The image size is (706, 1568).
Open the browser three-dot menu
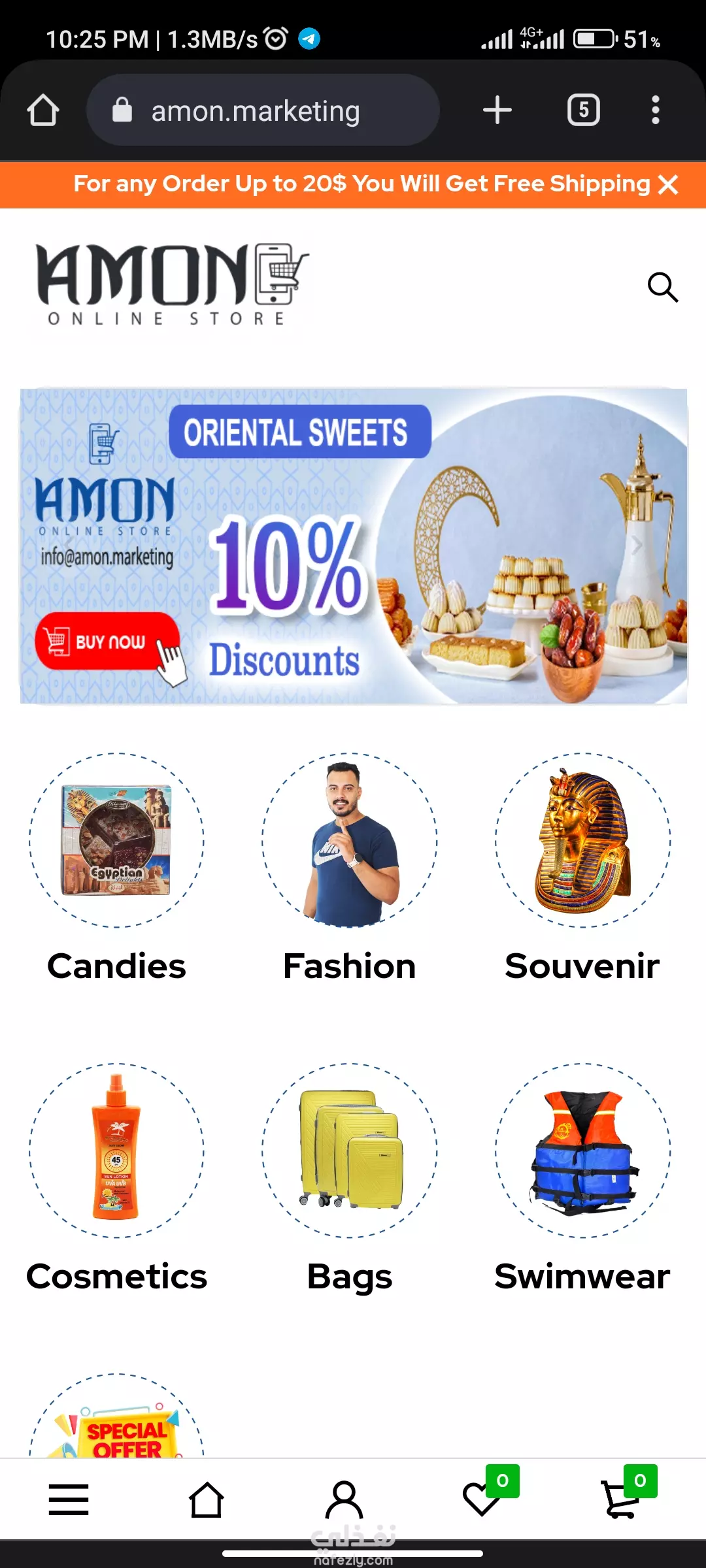[x=656, y=110]
